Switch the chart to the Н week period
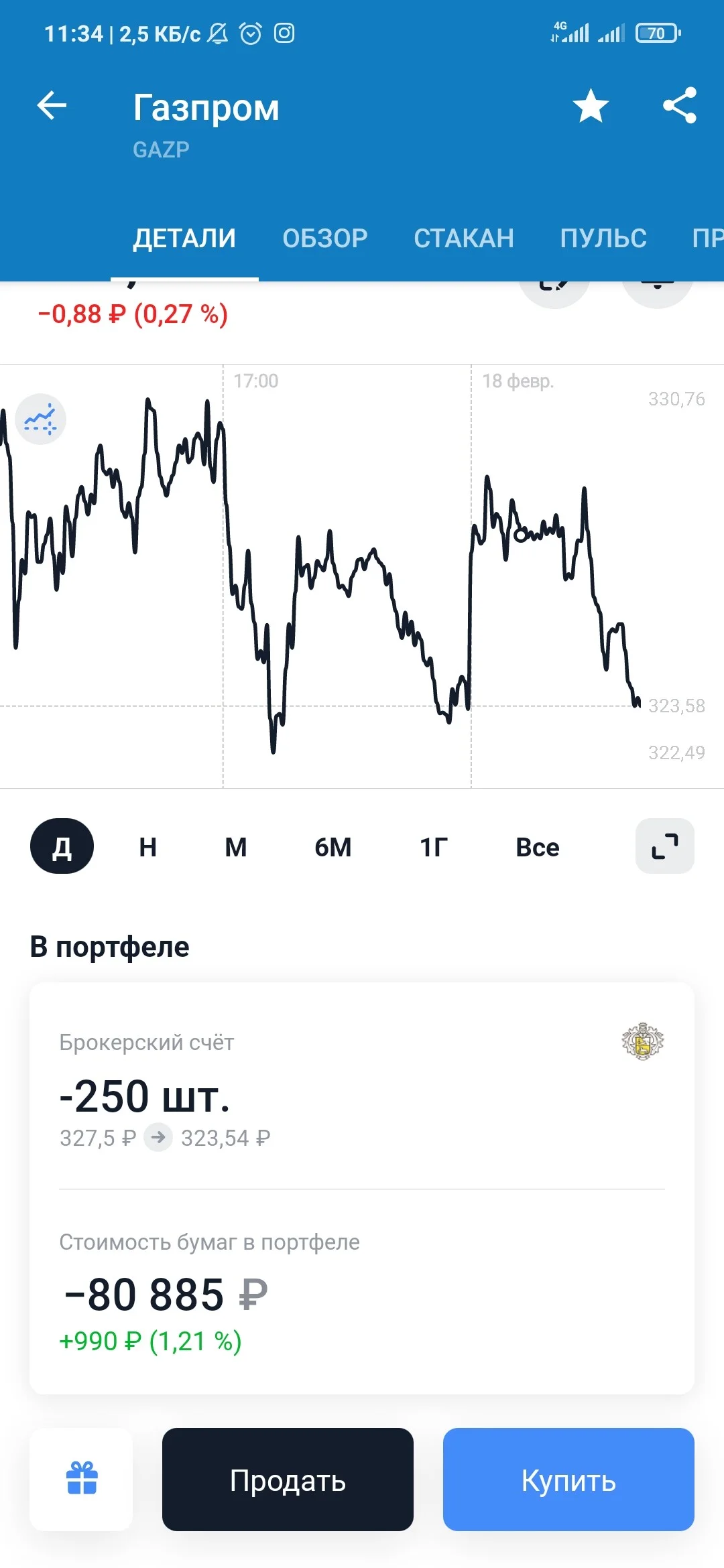Image resolution: width=724 pixels, height=1568 pixels. (x=148, y=847)
